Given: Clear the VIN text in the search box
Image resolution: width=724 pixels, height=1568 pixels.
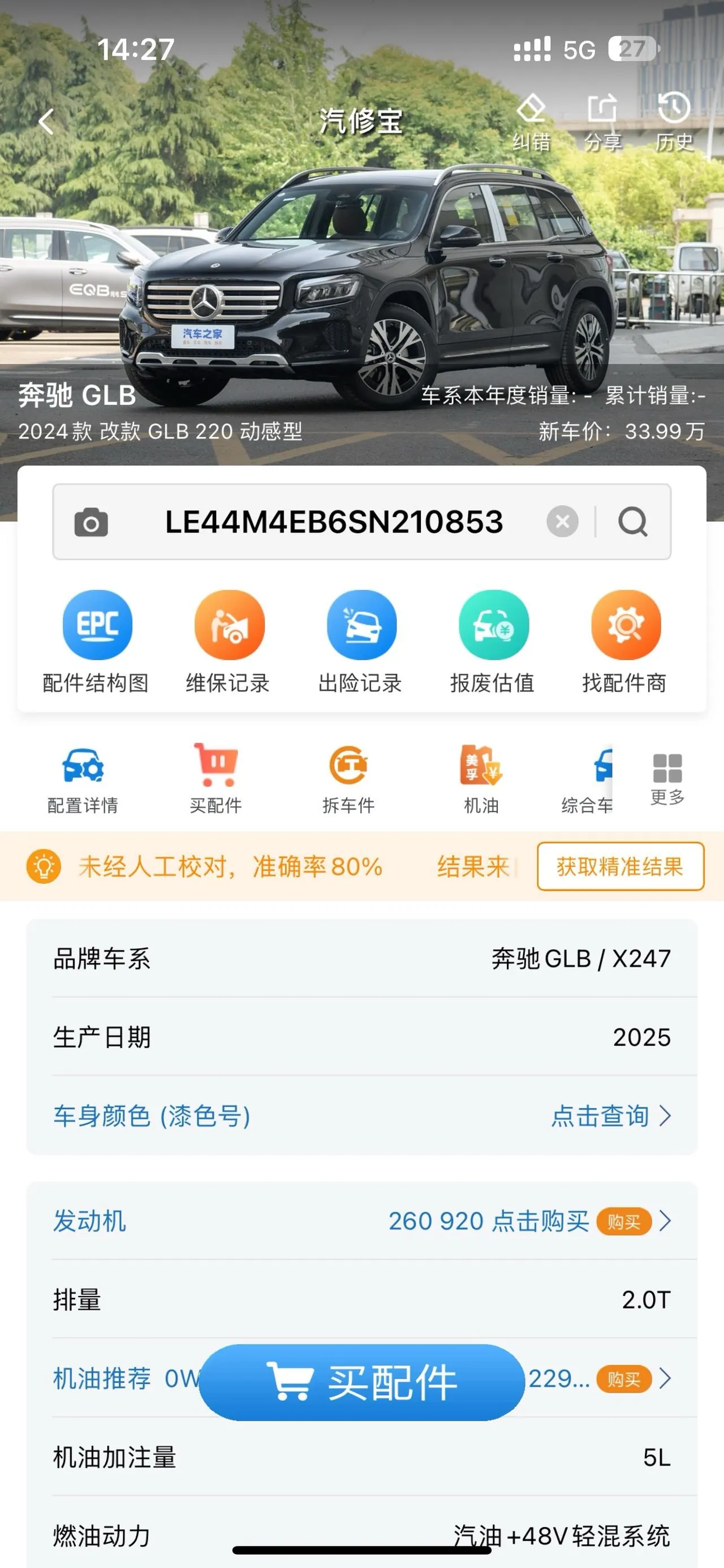Looking at the screenshot, I should point(562,522).
